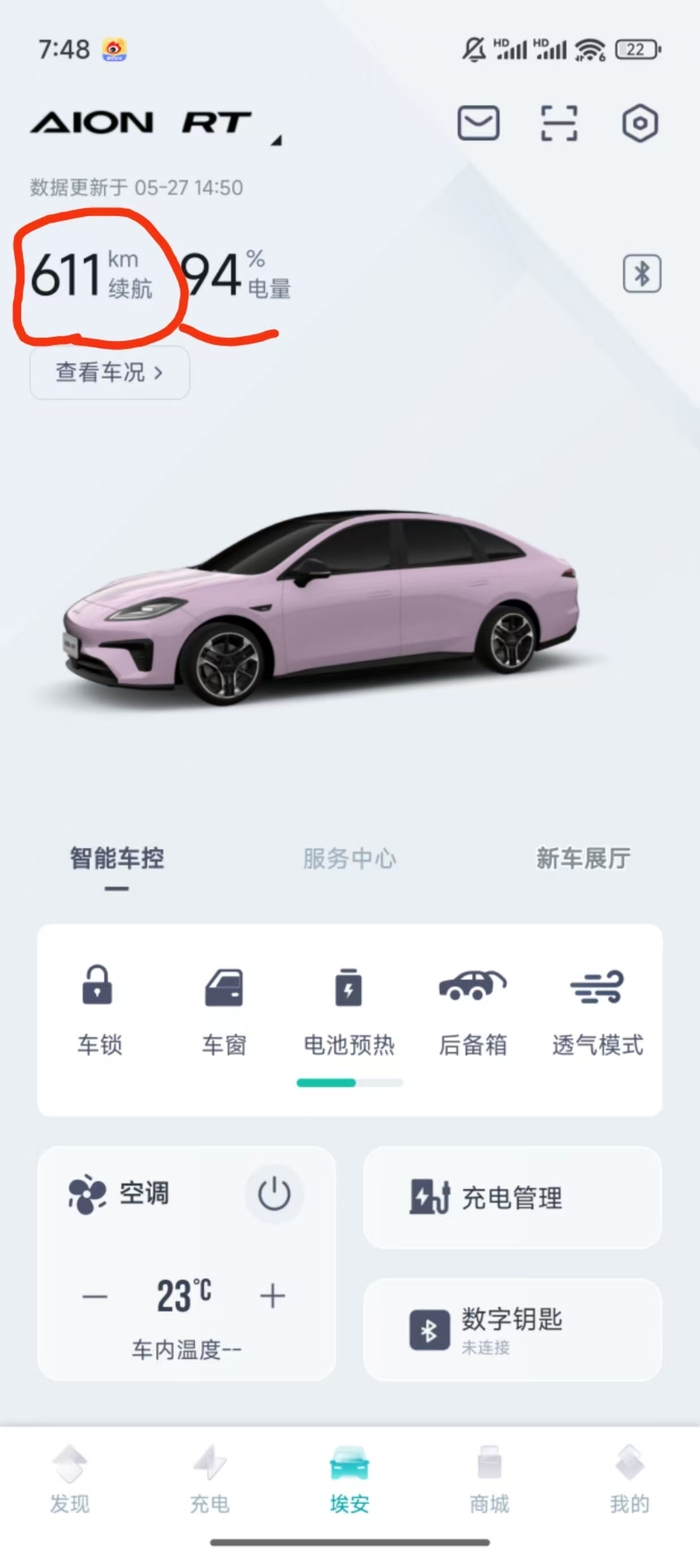This screenshot has height=1557, width=700.
Task: Increase the AC temperature with plus
Action: [x=272, y=1297]
